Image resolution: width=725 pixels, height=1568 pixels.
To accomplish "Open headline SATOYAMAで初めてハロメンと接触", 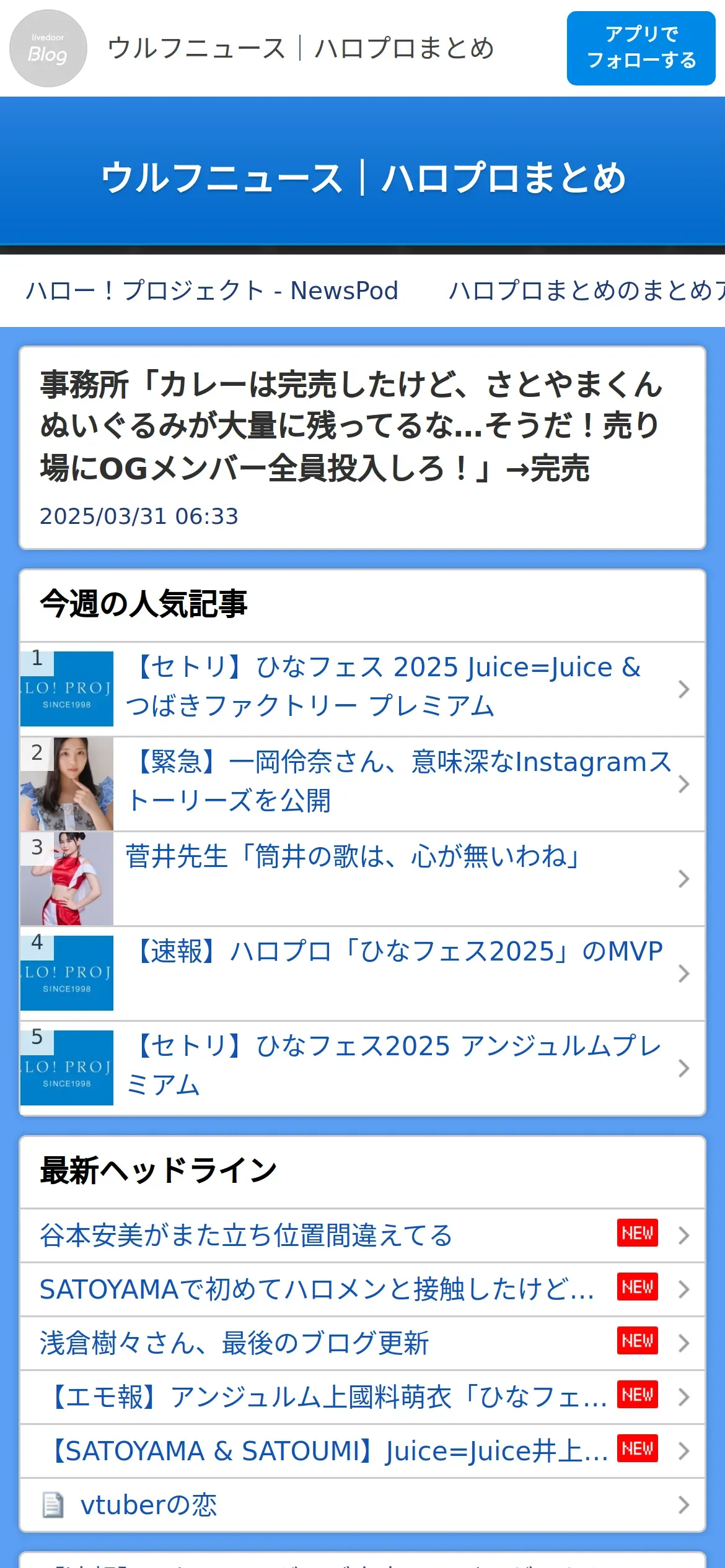I will coord(316,1289).
